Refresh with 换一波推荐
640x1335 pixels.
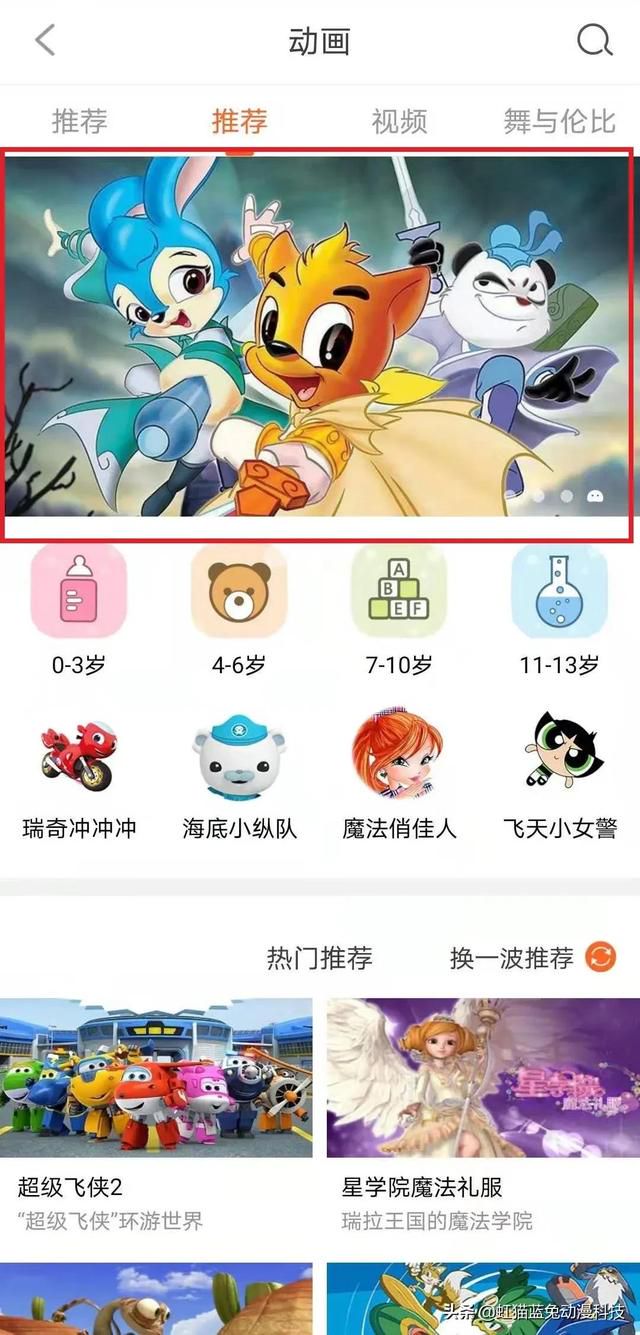[533, 957]
